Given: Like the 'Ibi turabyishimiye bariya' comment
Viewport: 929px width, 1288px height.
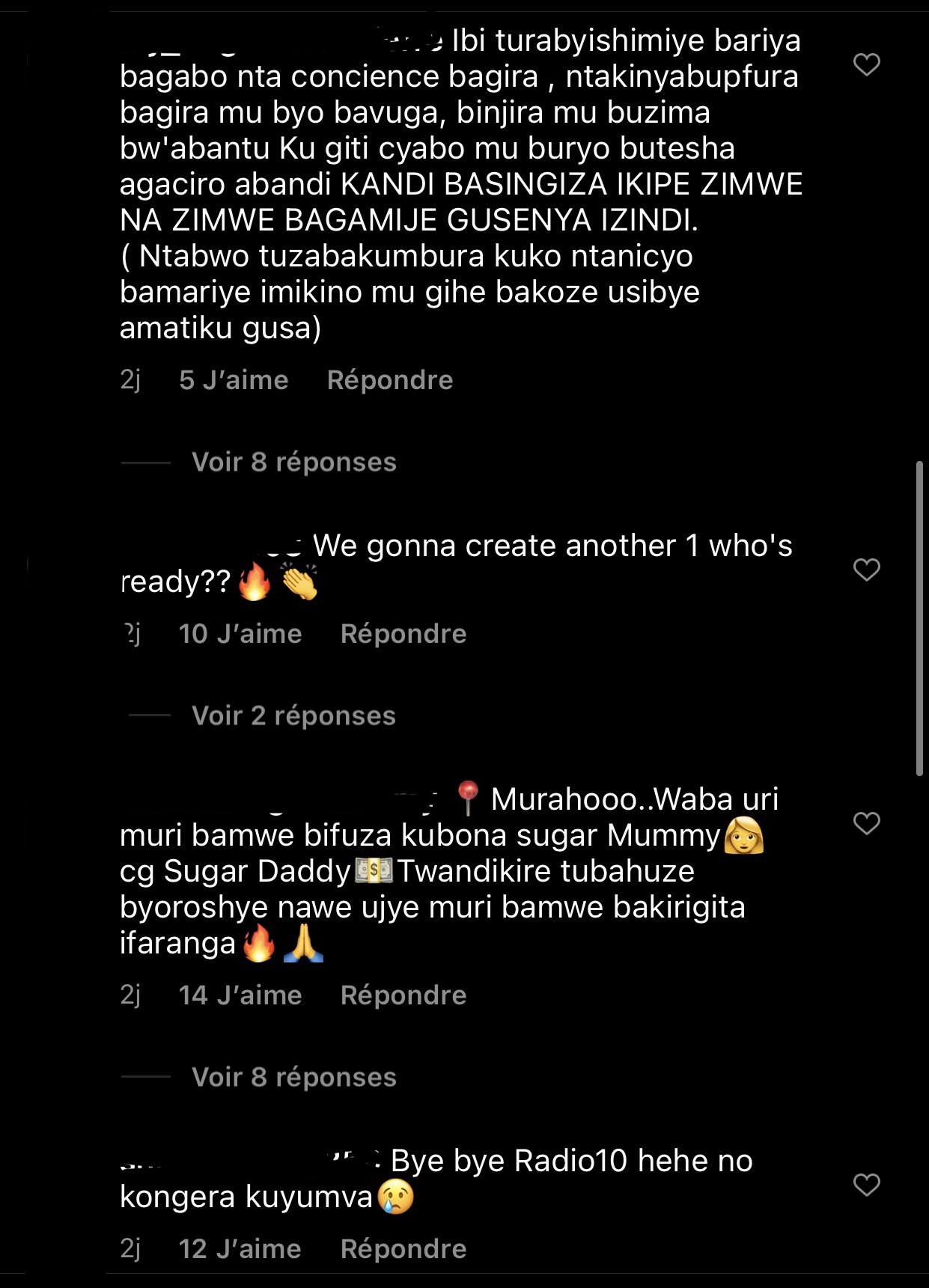Looking at the screenshot, I should (x=866, y=64).
